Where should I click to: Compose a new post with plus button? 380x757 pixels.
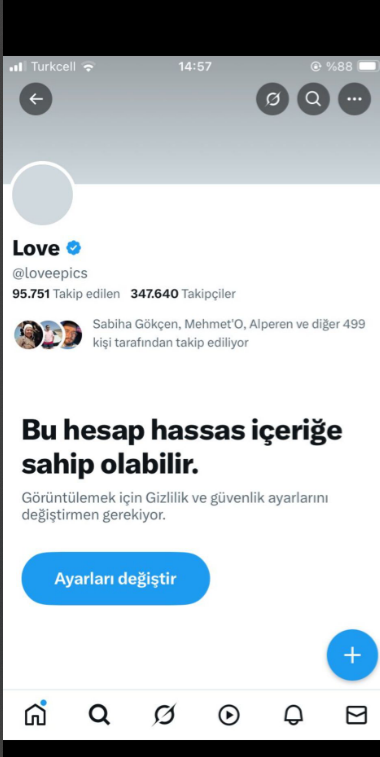(352, 655)
